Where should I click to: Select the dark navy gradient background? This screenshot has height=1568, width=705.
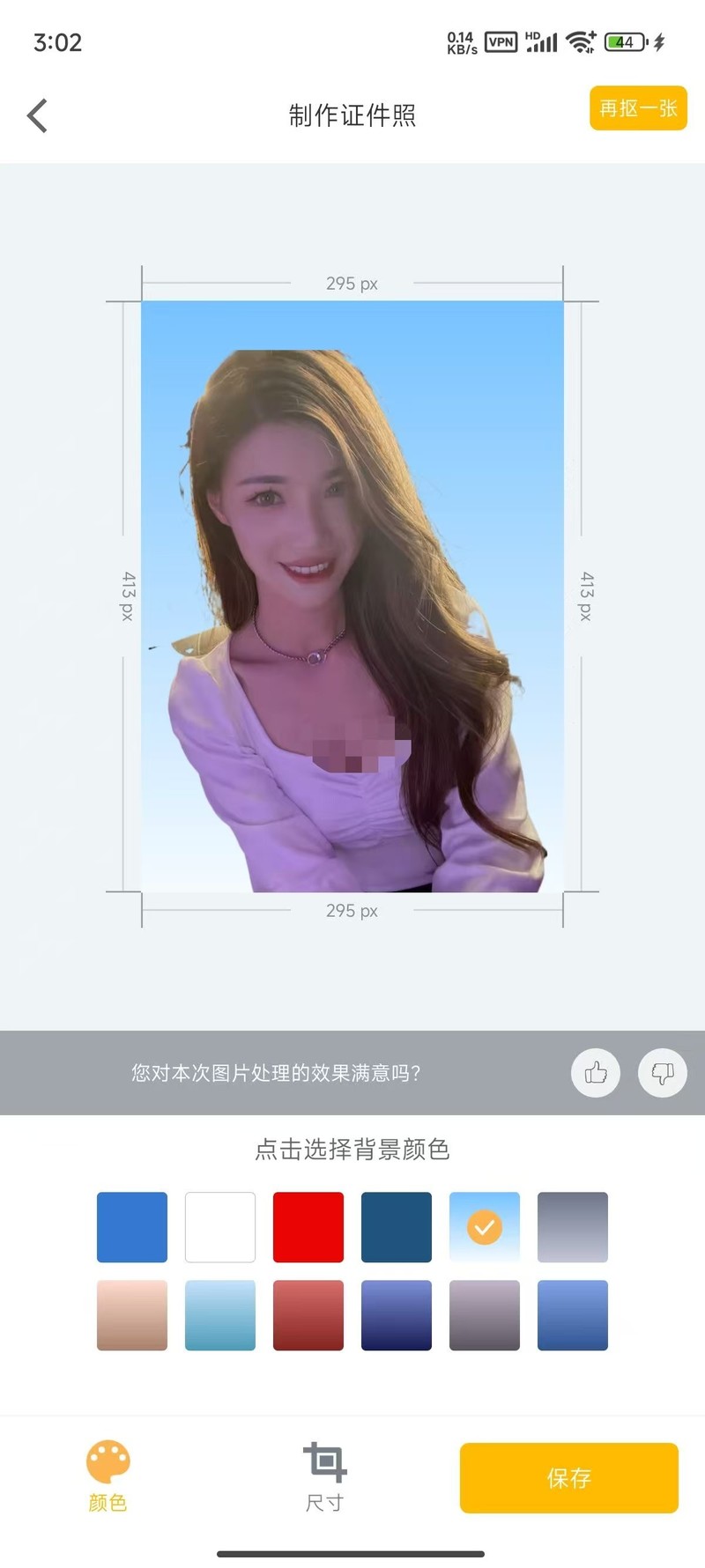click(396, 1313)
